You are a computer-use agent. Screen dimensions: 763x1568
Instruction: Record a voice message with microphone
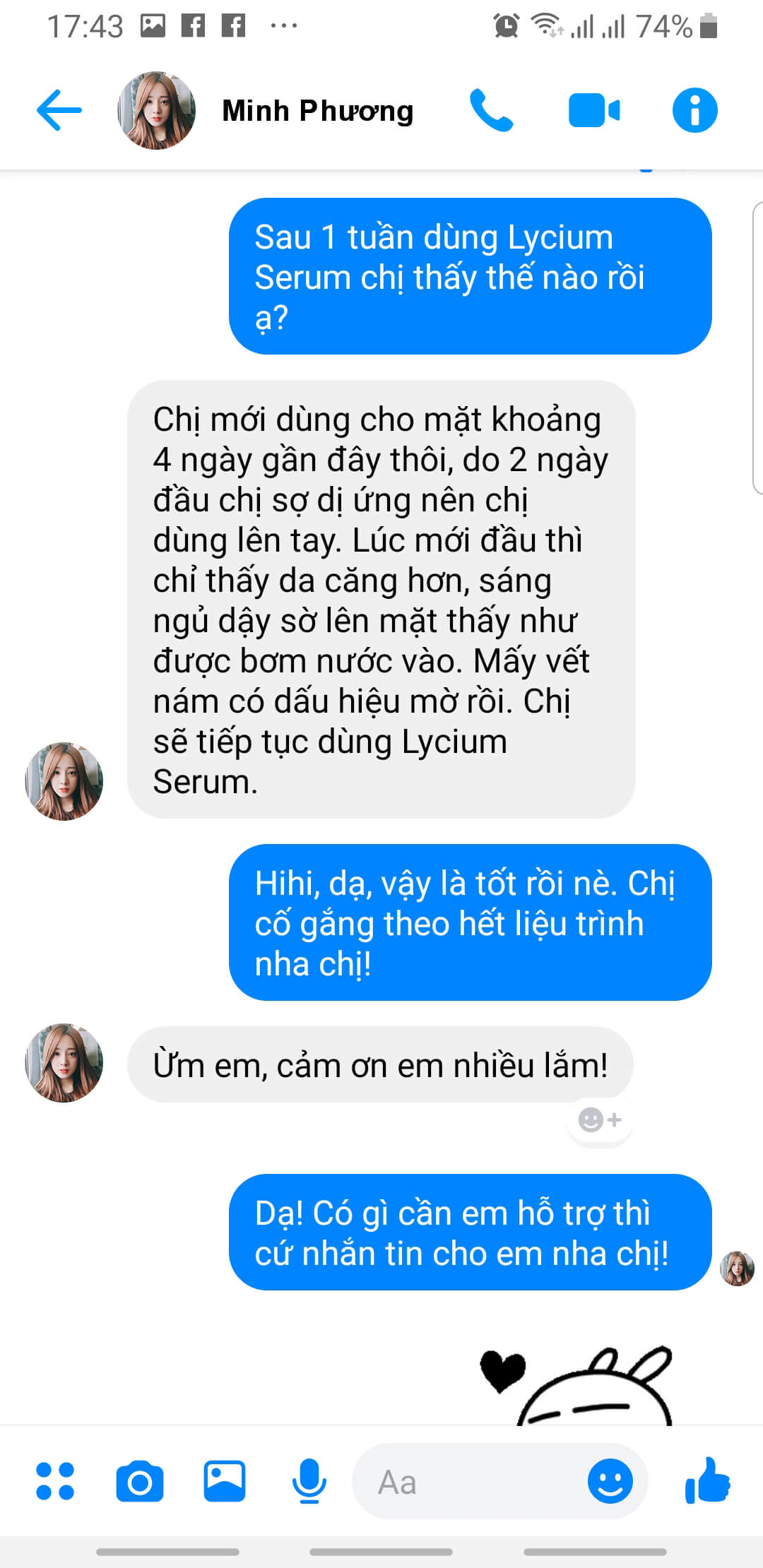[x=309, y=1481]
